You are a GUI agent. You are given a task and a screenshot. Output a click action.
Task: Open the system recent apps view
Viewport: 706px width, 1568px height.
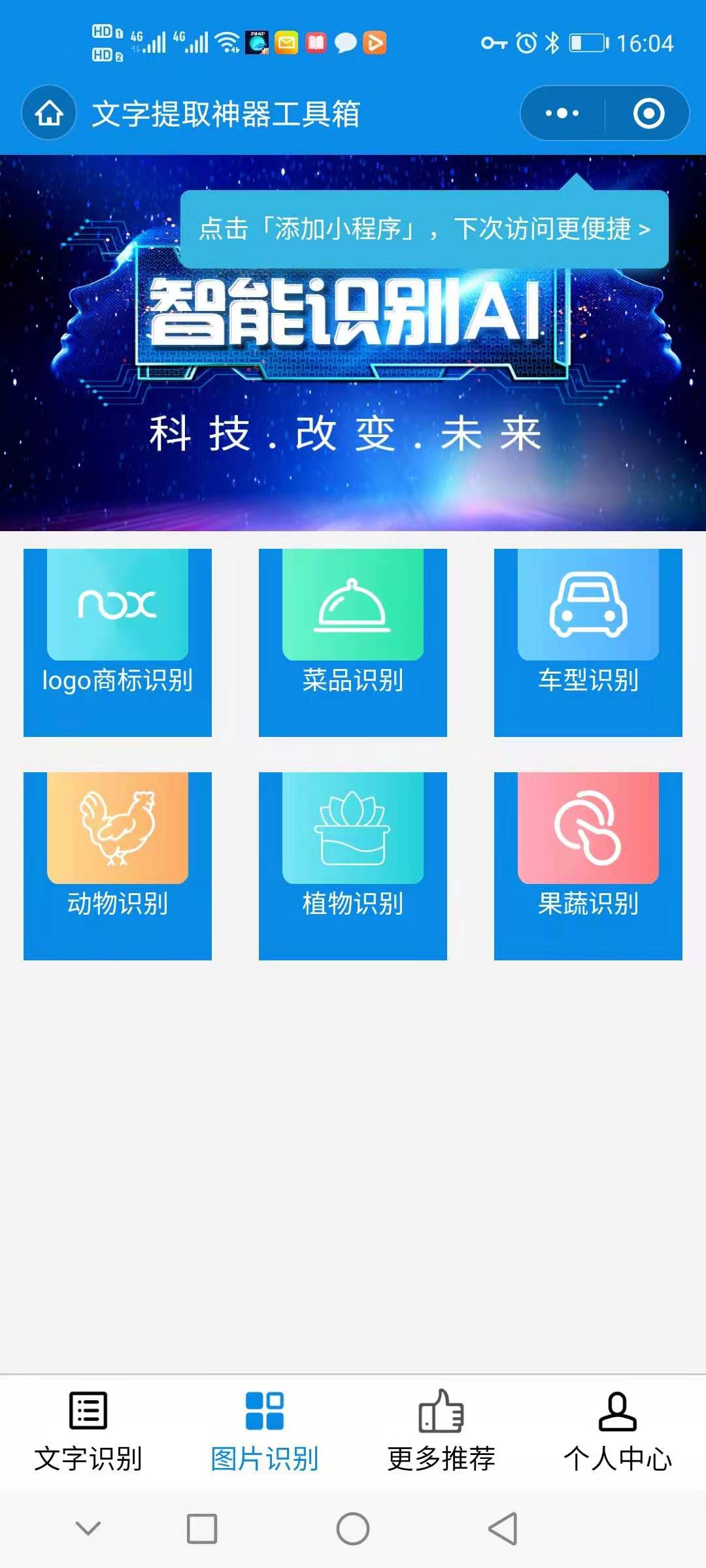click(202, 1529)
